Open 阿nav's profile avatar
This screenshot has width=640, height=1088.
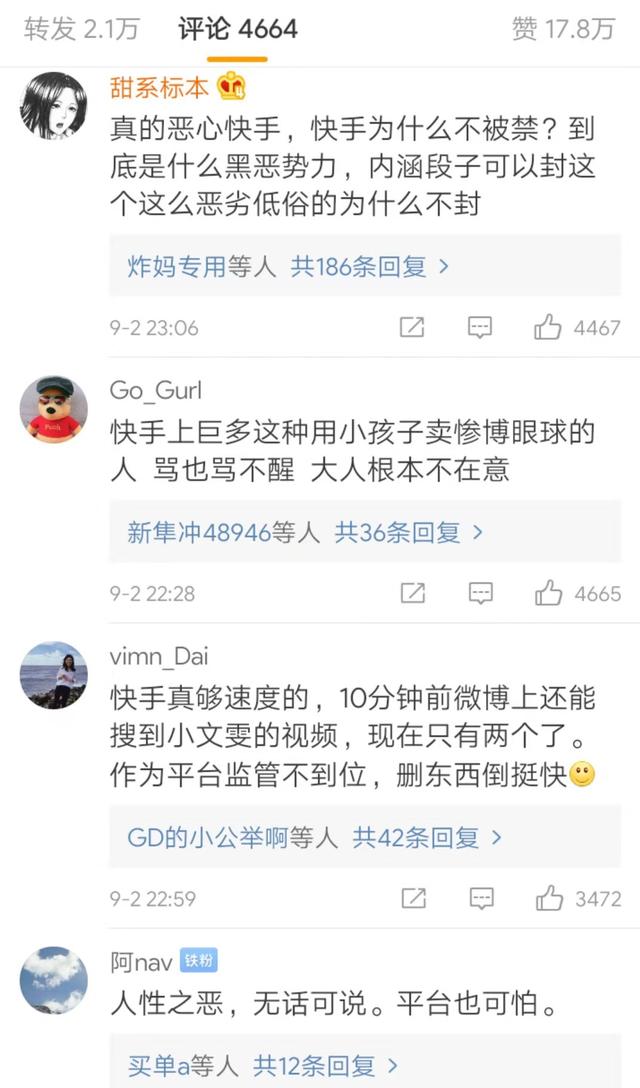coord(54,980)
